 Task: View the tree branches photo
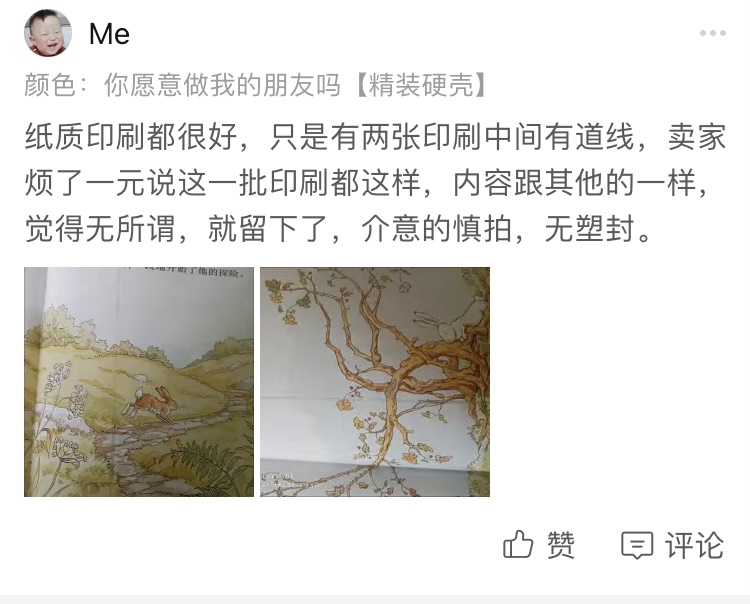(x=375, y=382)
